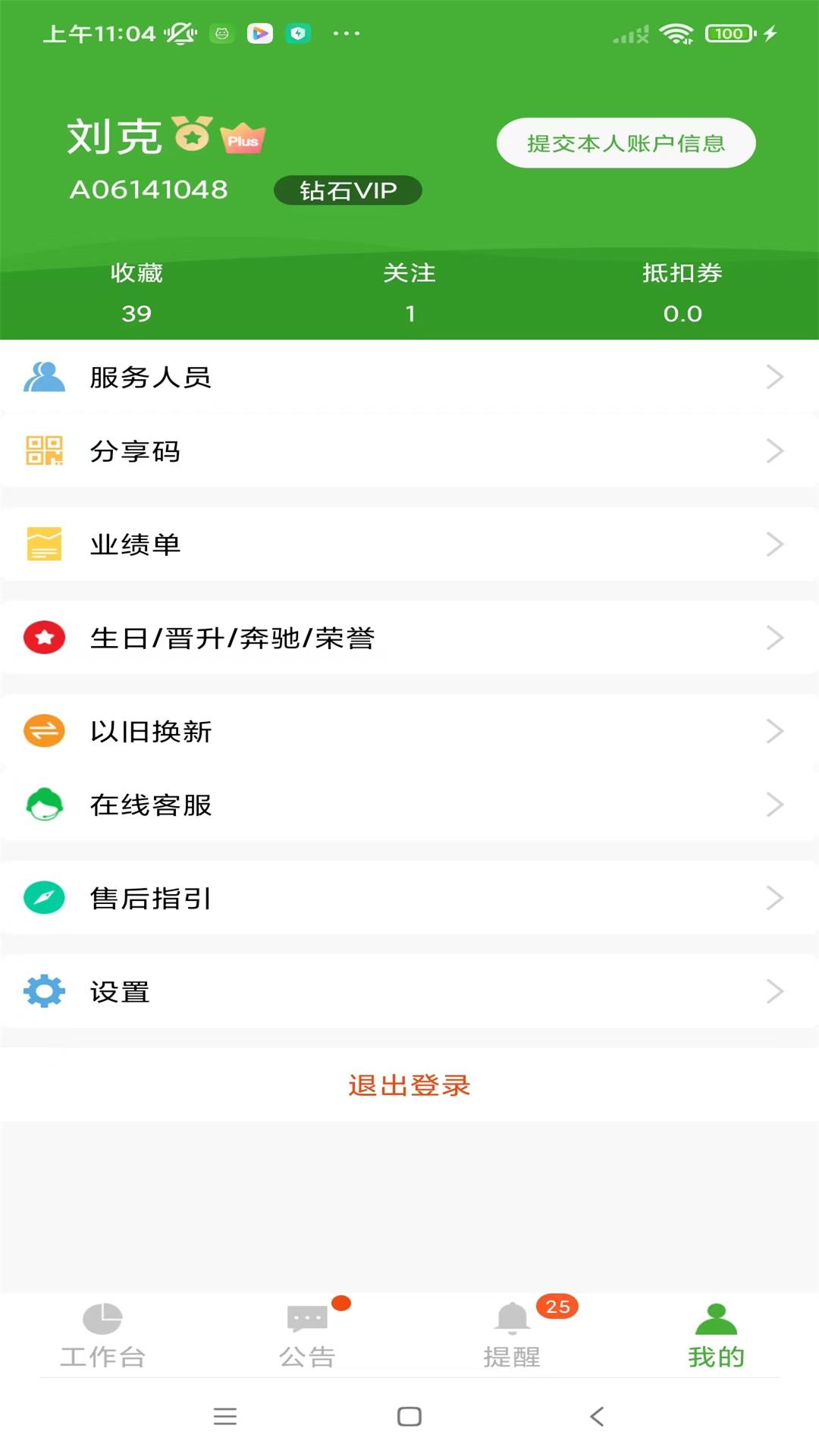Tap 退出登录 to log out

409,1086
